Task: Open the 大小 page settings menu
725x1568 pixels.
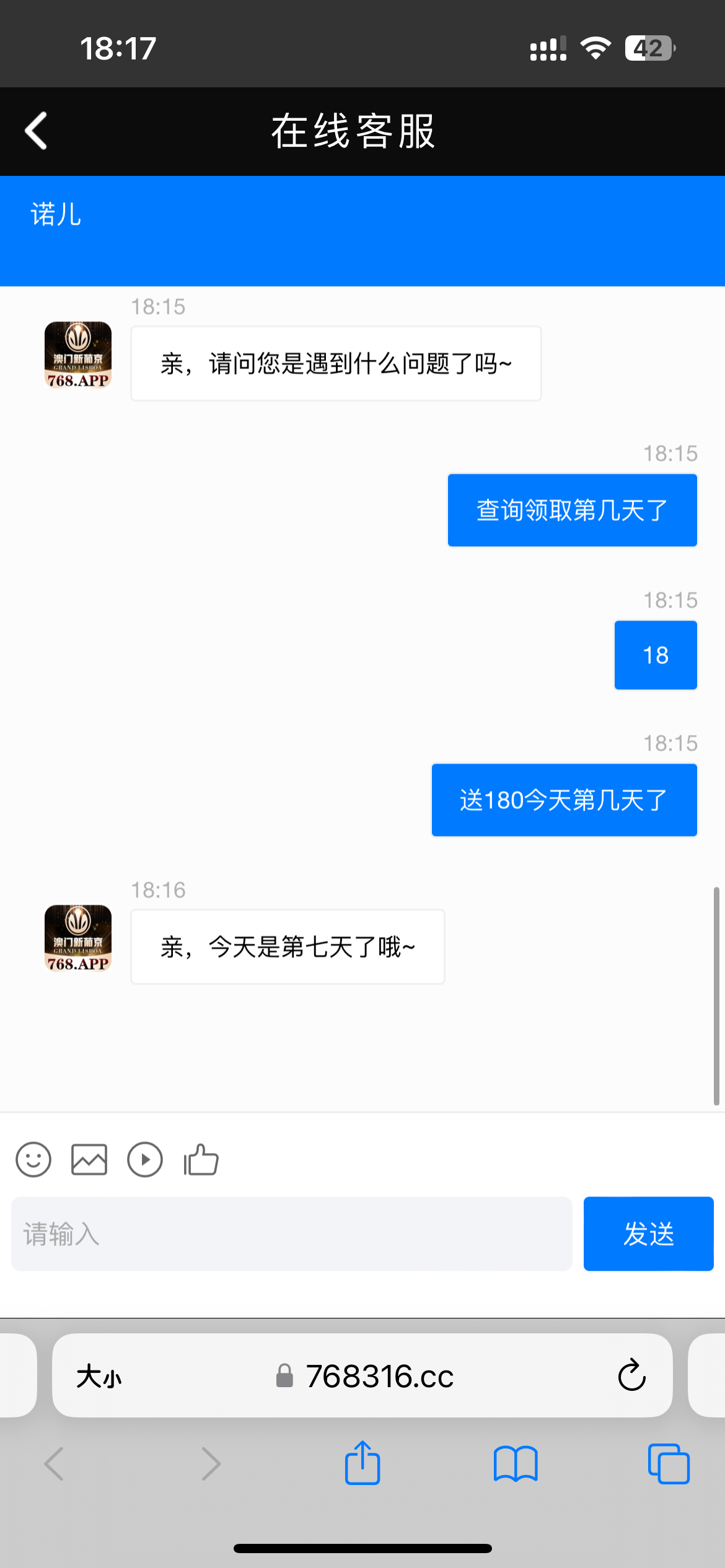Action: (x=99, y=1377)
